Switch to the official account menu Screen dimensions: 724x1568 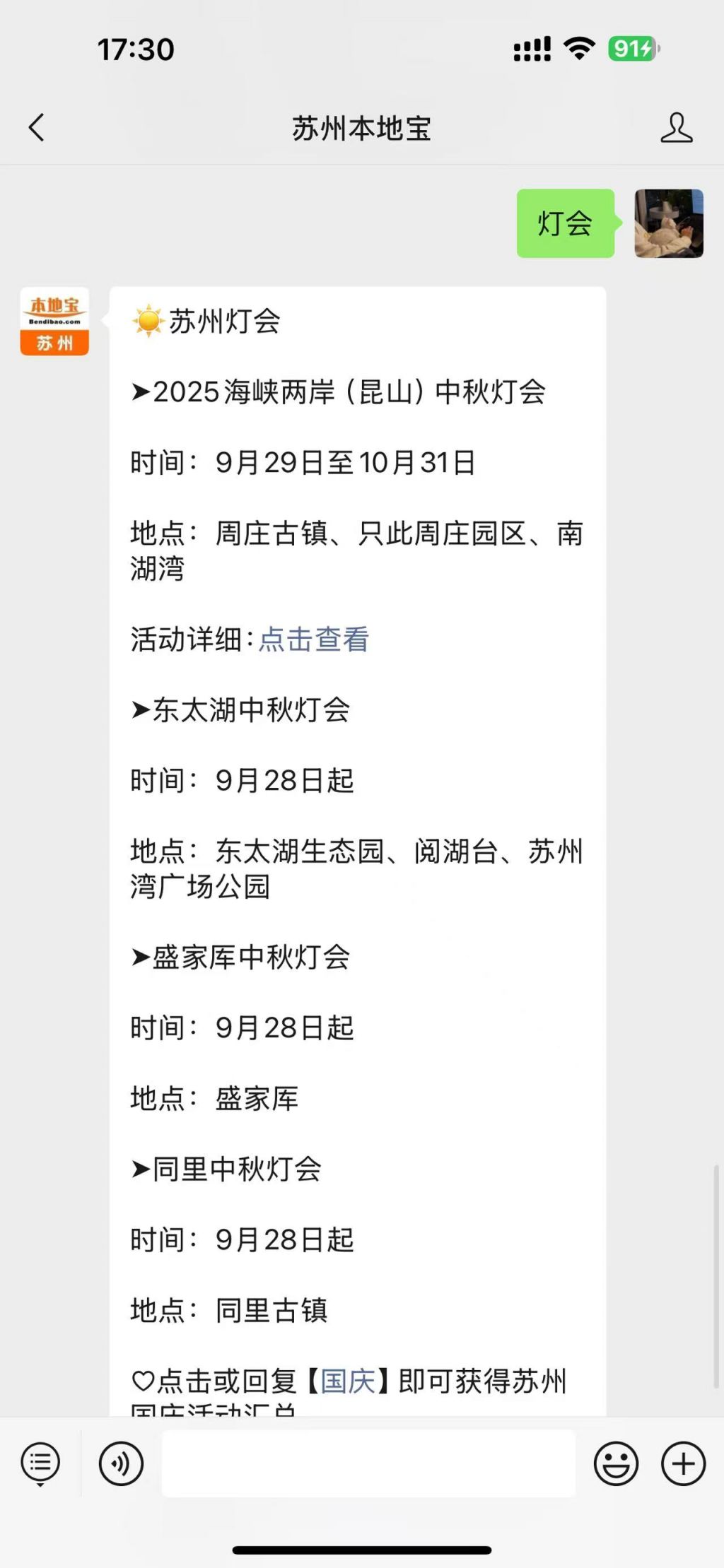40,1463
